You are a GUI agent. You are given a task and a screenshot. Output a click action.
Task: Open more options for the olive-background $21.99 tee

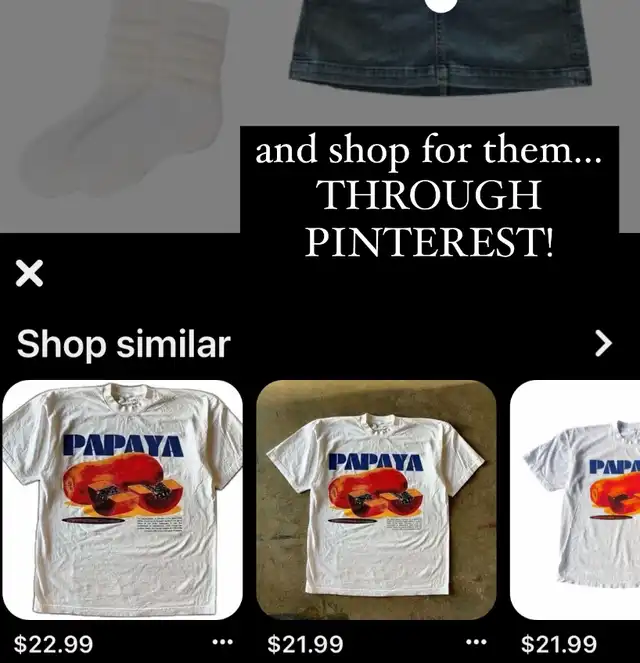pyautogui.click(x=477, y=643)
